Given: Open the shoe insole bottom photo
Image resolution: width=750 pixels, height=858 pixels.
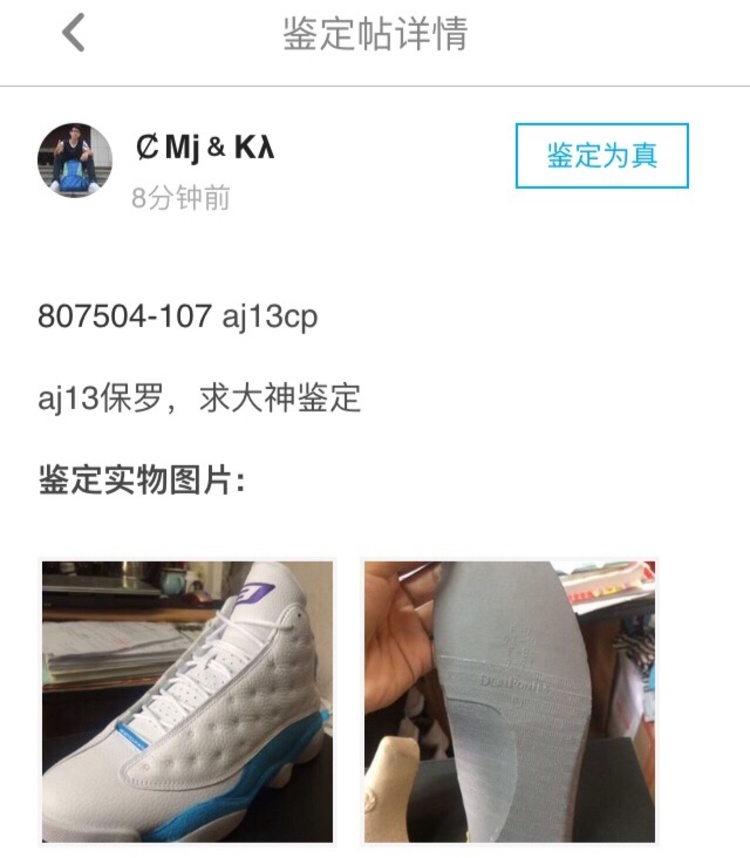Looking at the screenshot, I should click(509, 701).
